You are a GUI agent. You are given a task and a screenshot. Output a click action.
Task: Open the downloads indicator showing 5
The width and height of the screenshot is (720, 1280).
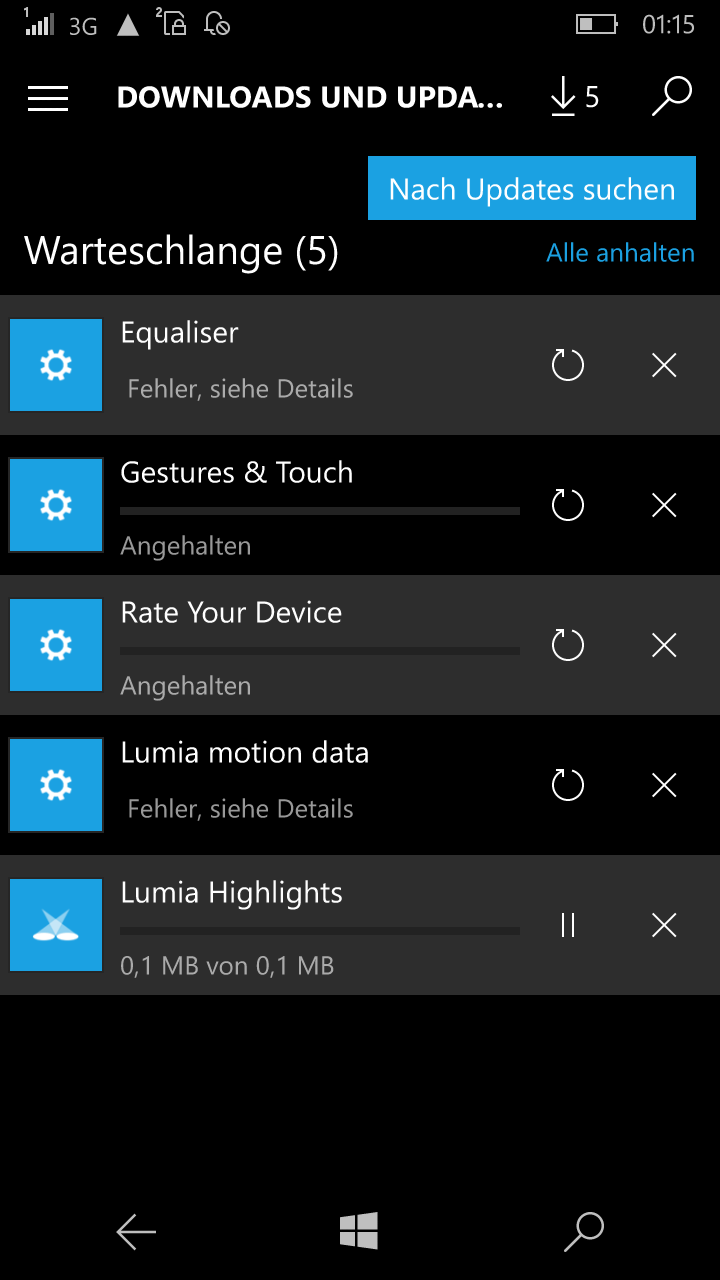[x=575, y=97]
